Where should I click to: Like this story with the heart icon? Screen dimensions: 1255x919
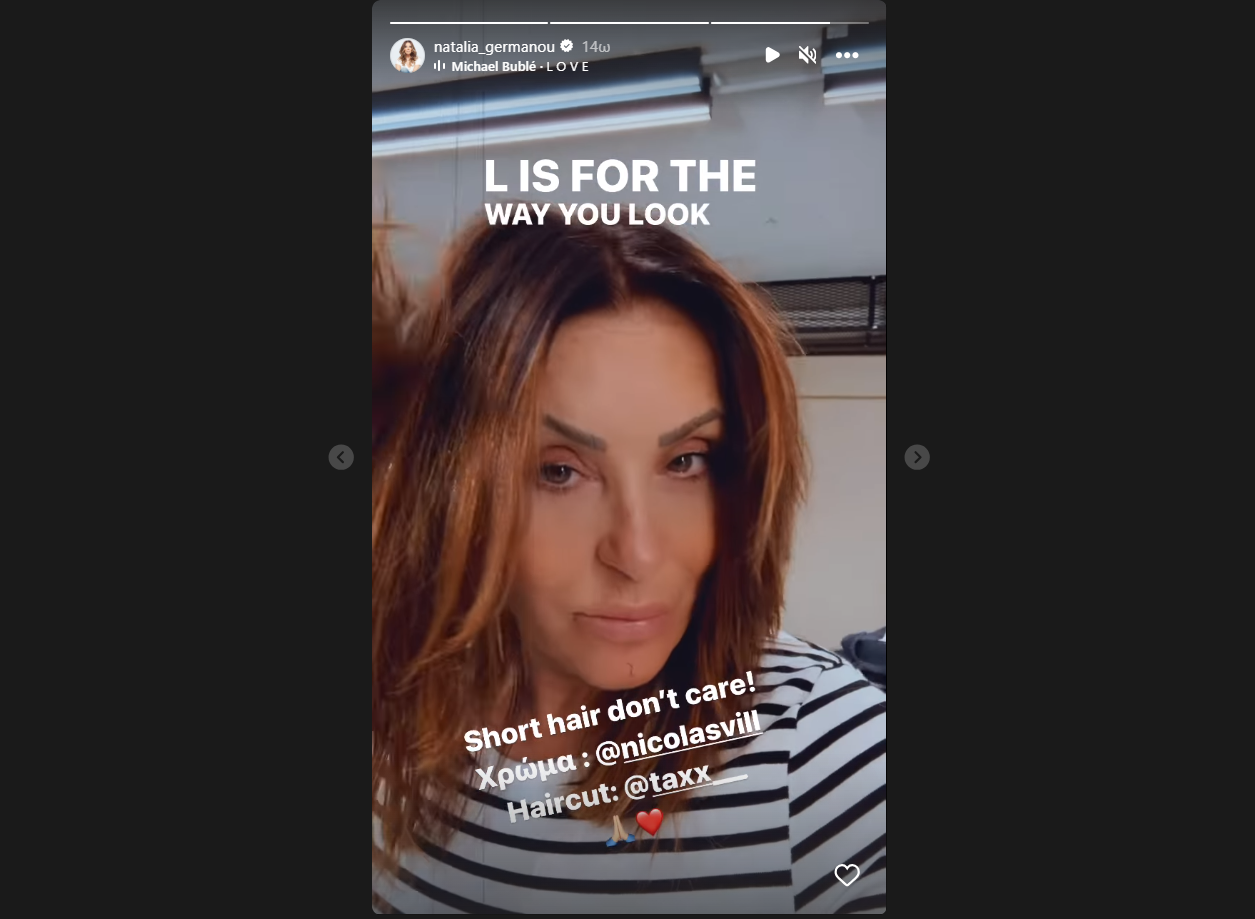coord(847,875)
